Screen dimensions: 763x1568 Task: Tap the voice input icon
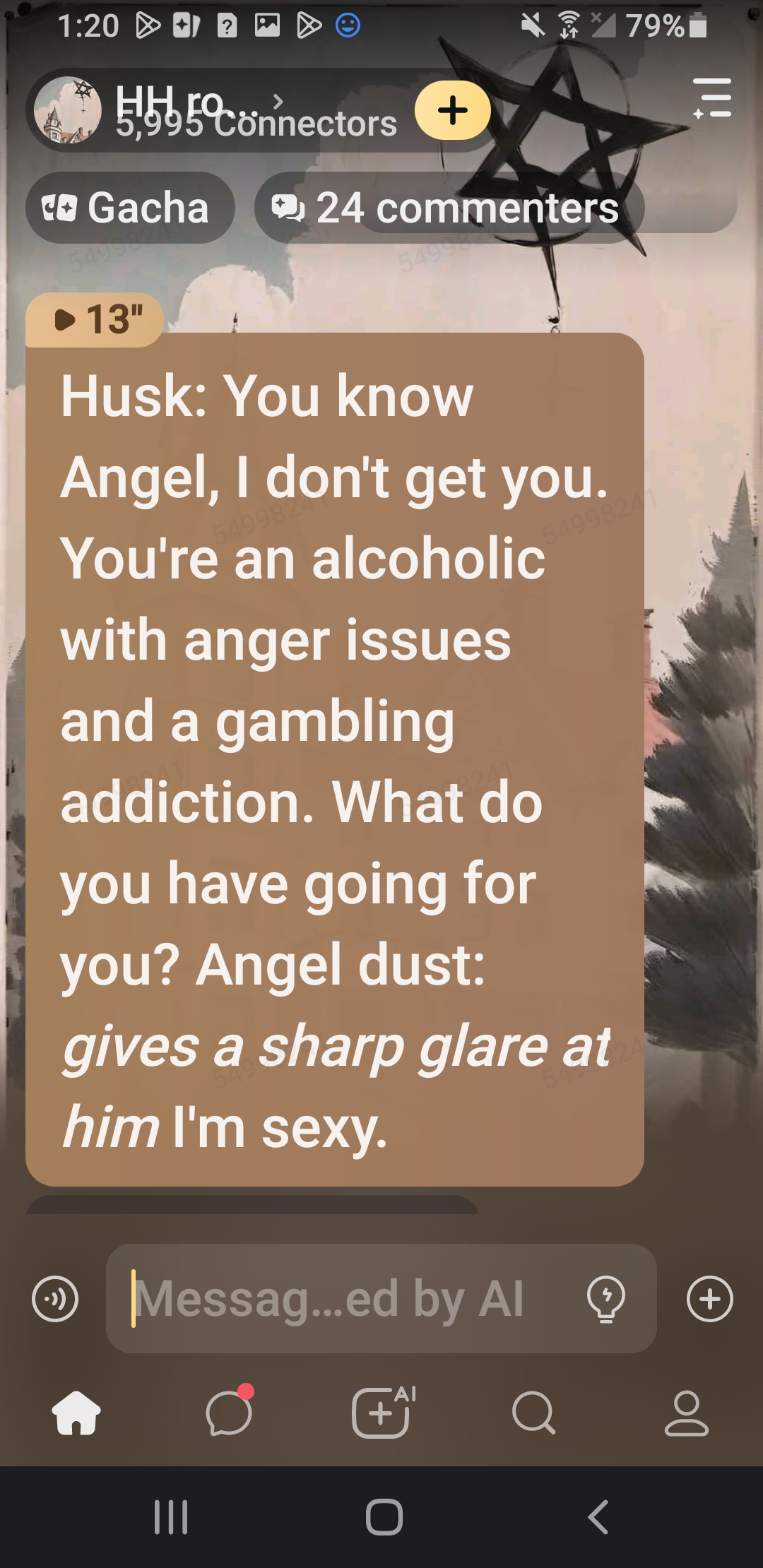coord(55,1298)
